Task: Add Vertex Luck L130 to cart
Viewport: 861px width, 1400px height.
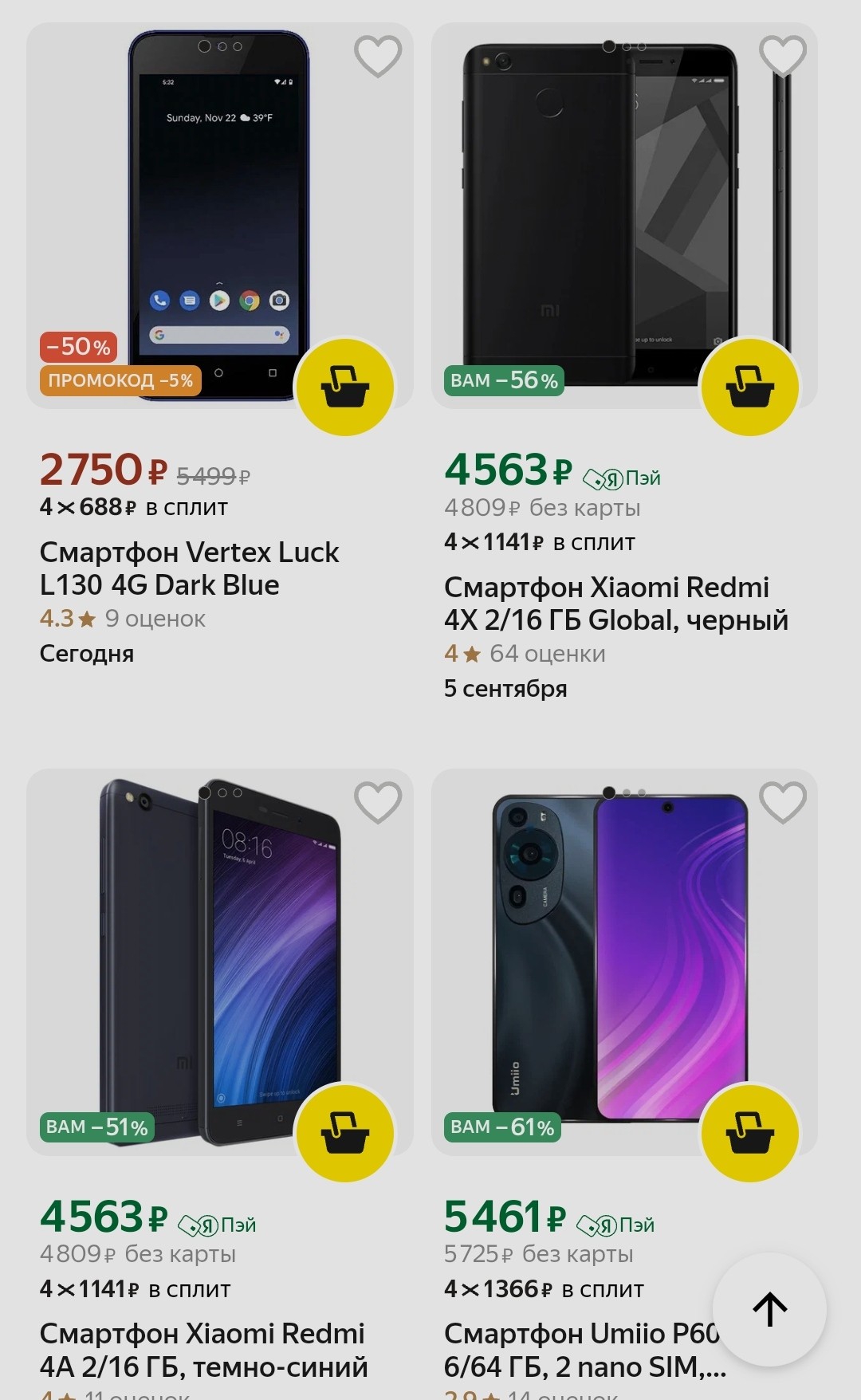Action: point(345,387)
